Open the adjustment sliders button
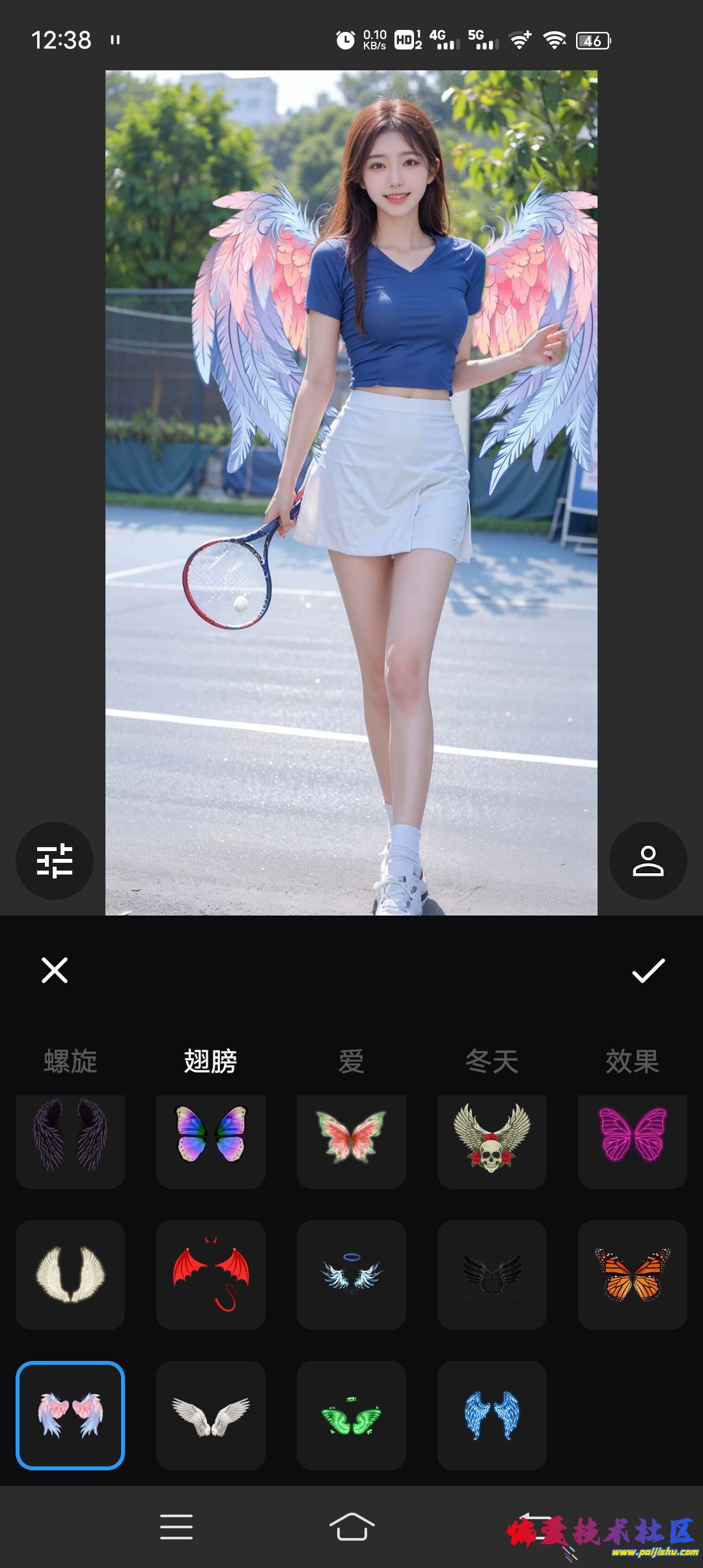The height and width of the screenshot is (1568, 703). point(55,861)
